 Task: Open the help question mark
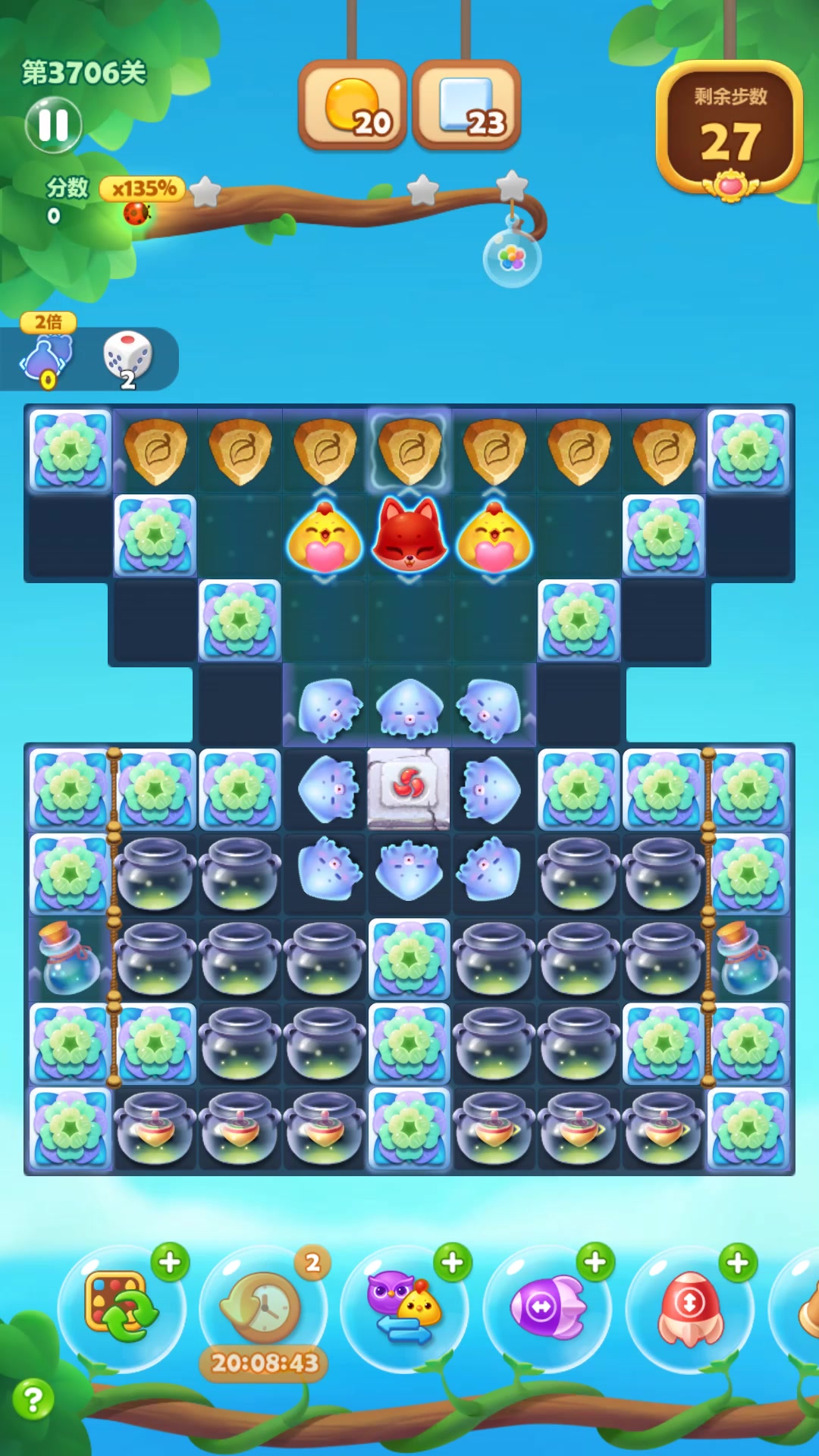tap(33, 1399)
